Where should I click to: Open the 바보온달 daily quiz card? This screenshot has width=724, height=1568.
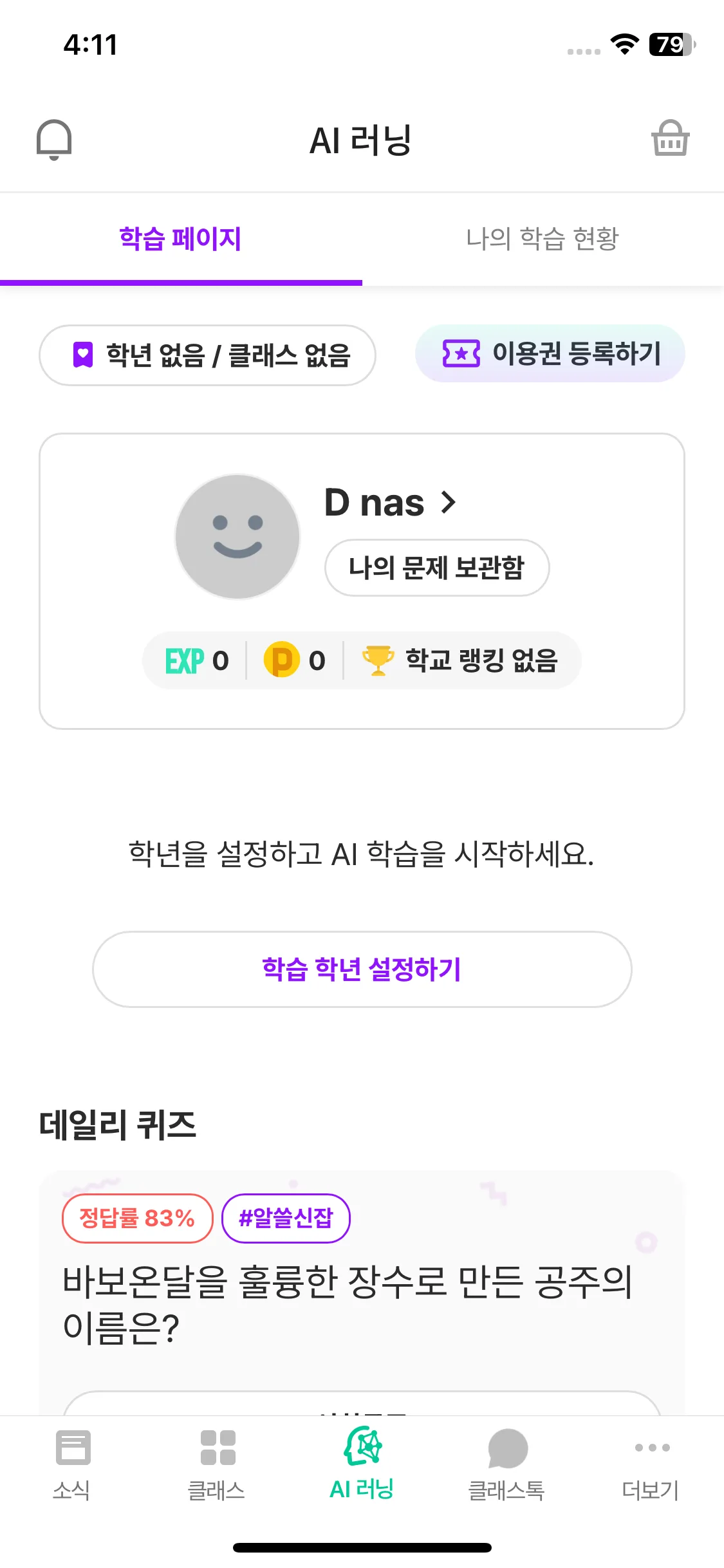coord(348,1303)
